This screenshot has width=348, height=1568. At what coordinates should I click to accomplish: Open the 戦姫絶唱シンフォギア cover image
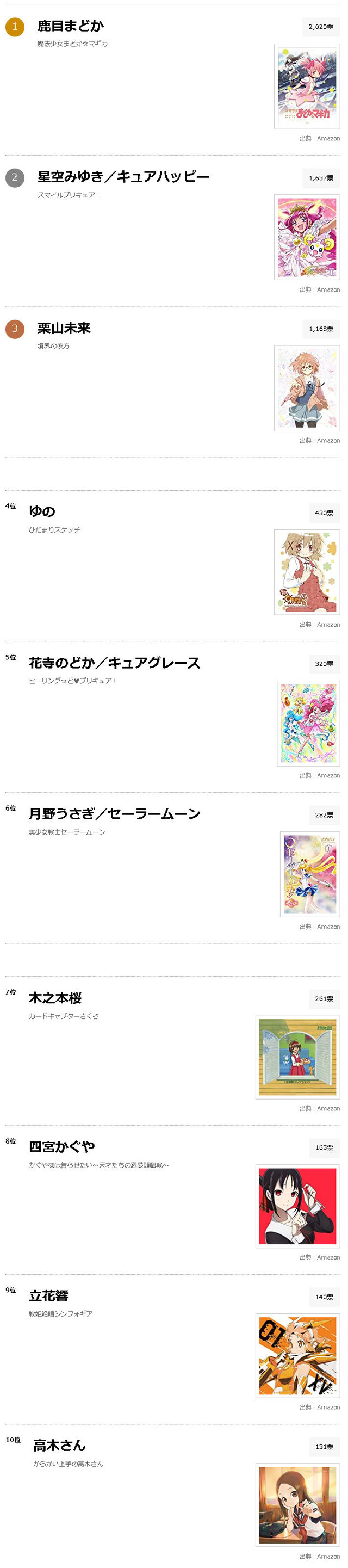click(x=297, y=1356)
